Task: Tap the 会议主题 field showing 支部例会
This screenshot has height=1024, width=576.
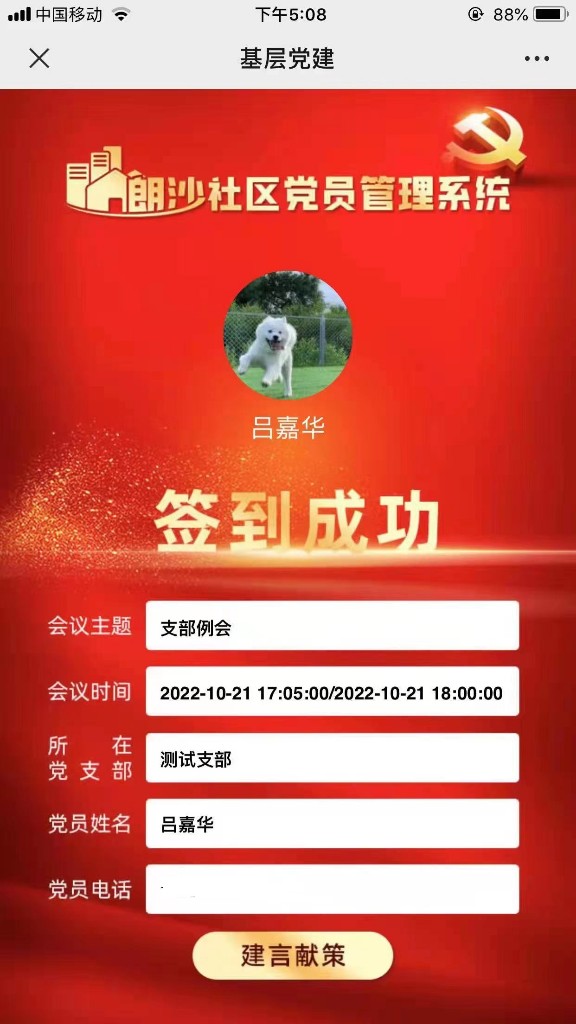Action: pyautogui.click(x=332, y=626)
